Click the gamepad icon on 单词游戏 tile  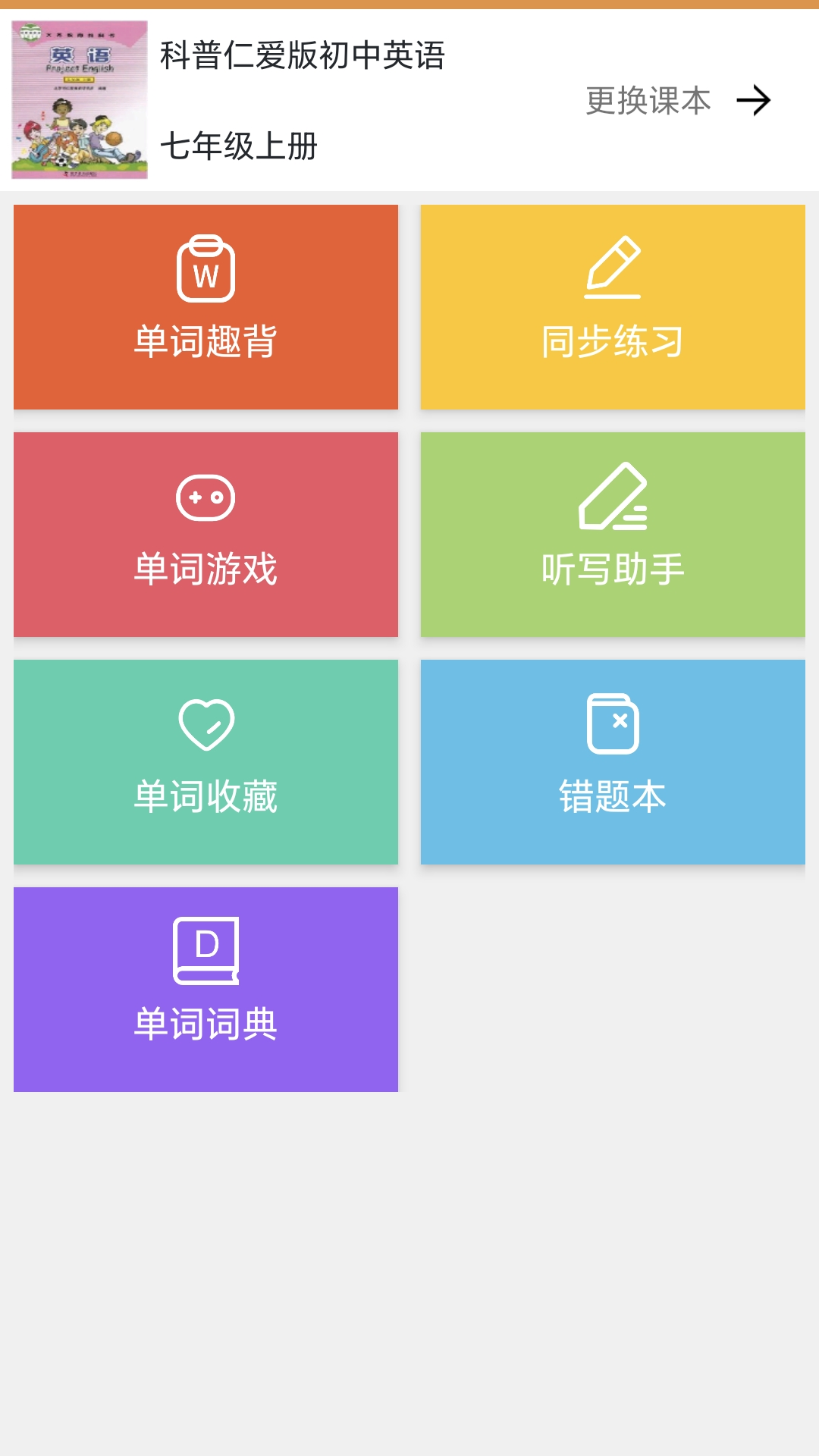tap(206, 498)
